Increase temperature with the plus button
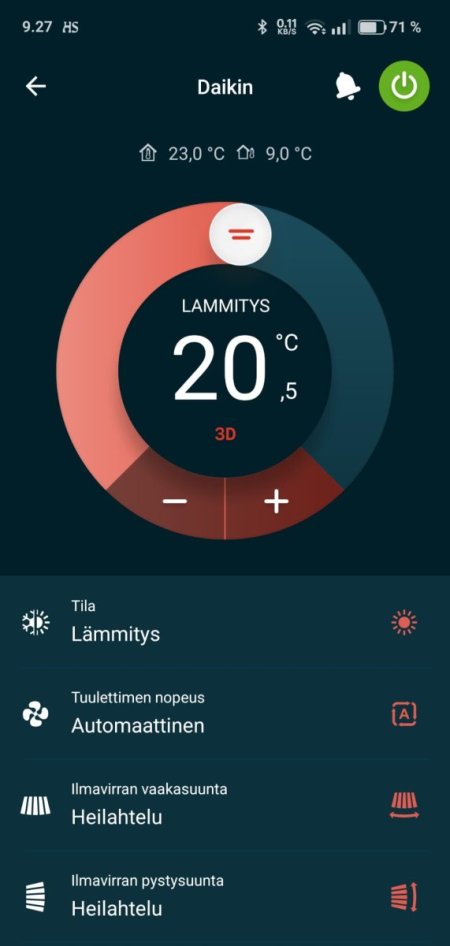 [276, 502]
